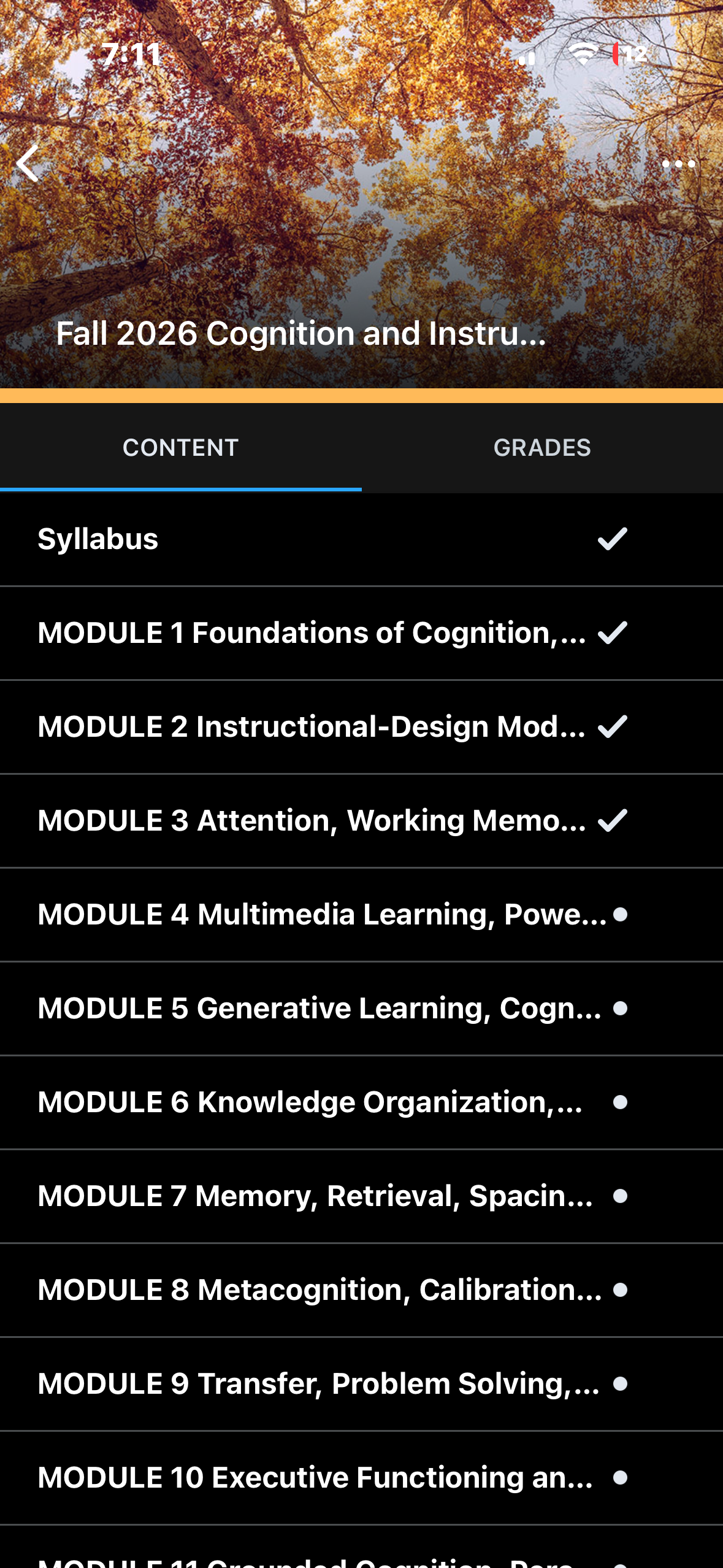Open Module 2 Instructional-Design
723x1568 pixels.
coord(361,727)
